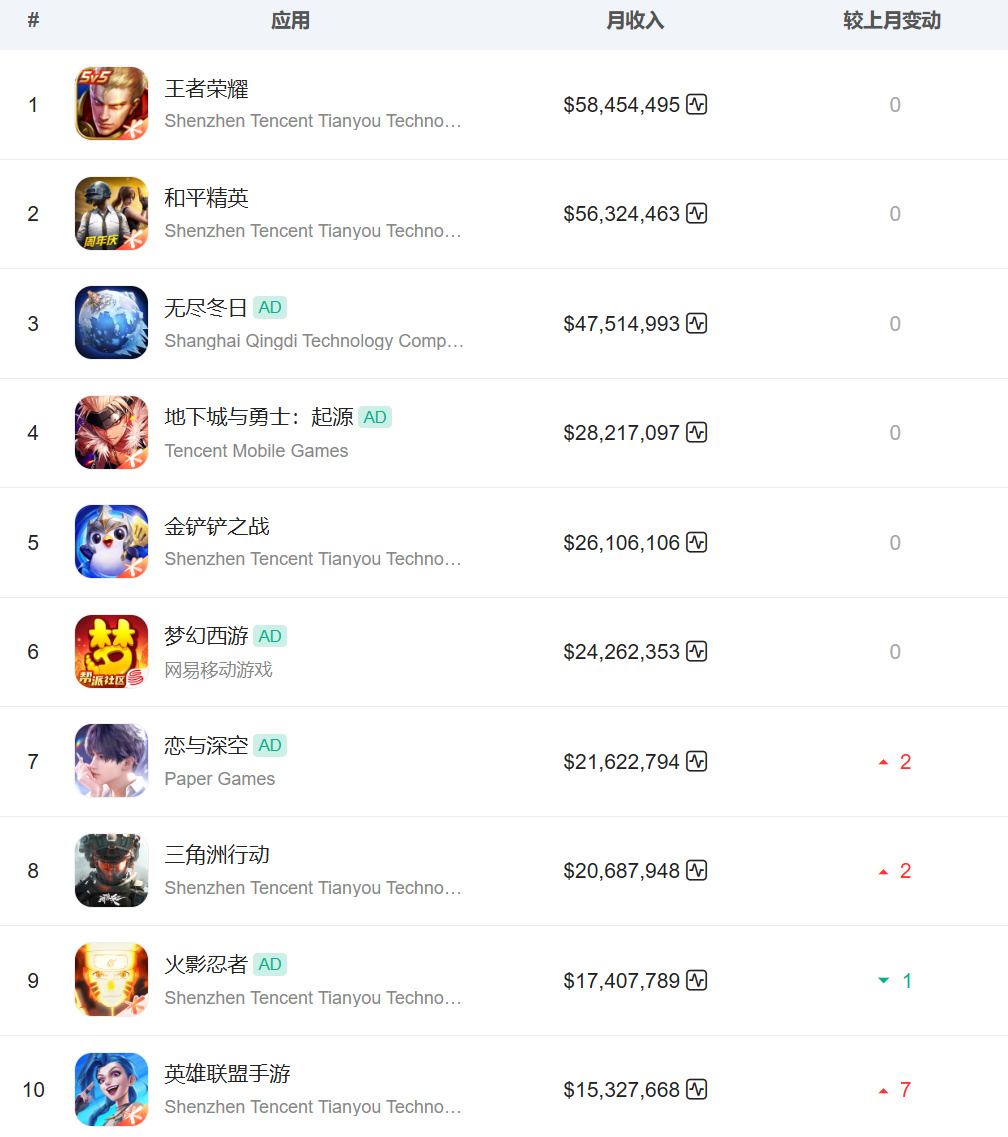1008x1137 pixels.
Task: Show the revenue trend chart for 王者荣耀
Action: pos(697,104)
